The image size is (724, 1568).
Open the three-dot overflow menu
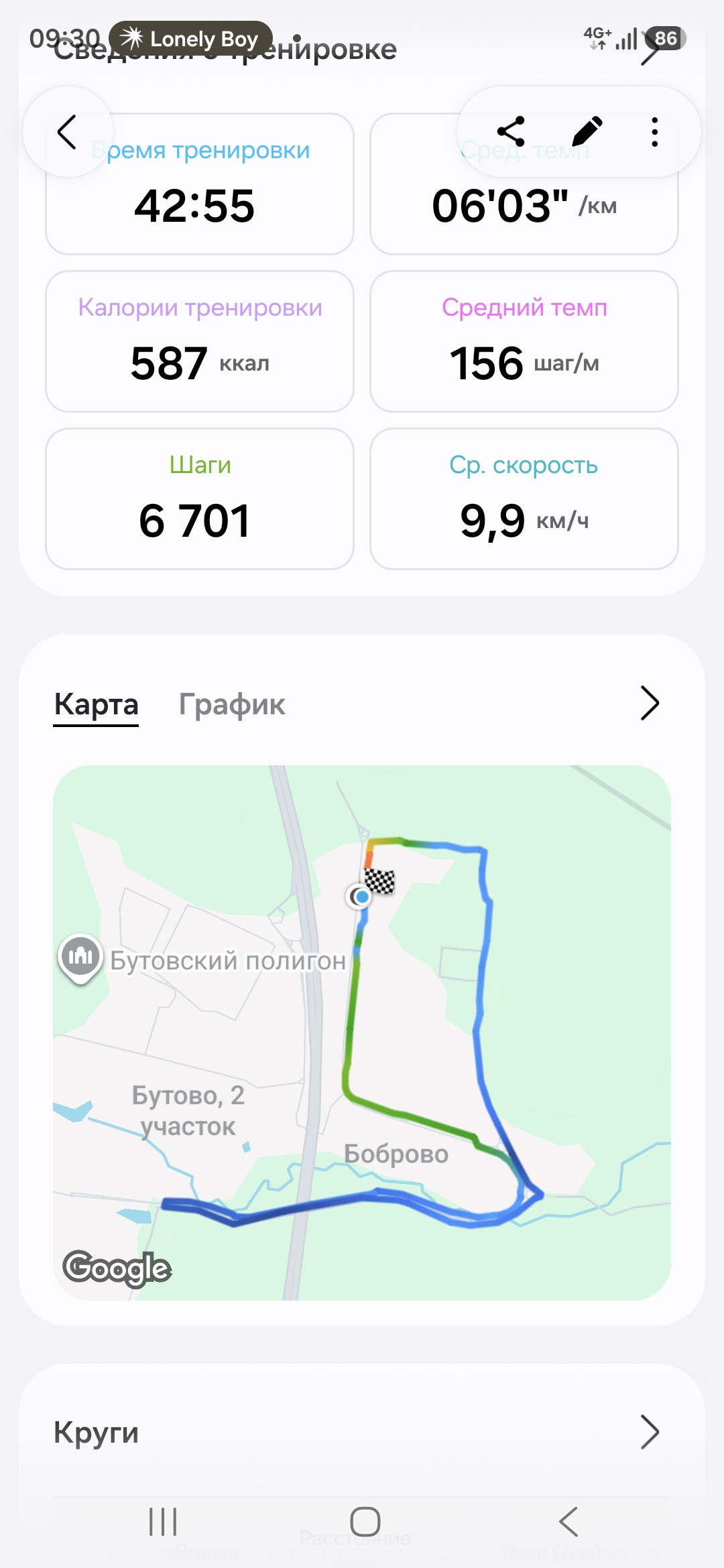[655, 132]
